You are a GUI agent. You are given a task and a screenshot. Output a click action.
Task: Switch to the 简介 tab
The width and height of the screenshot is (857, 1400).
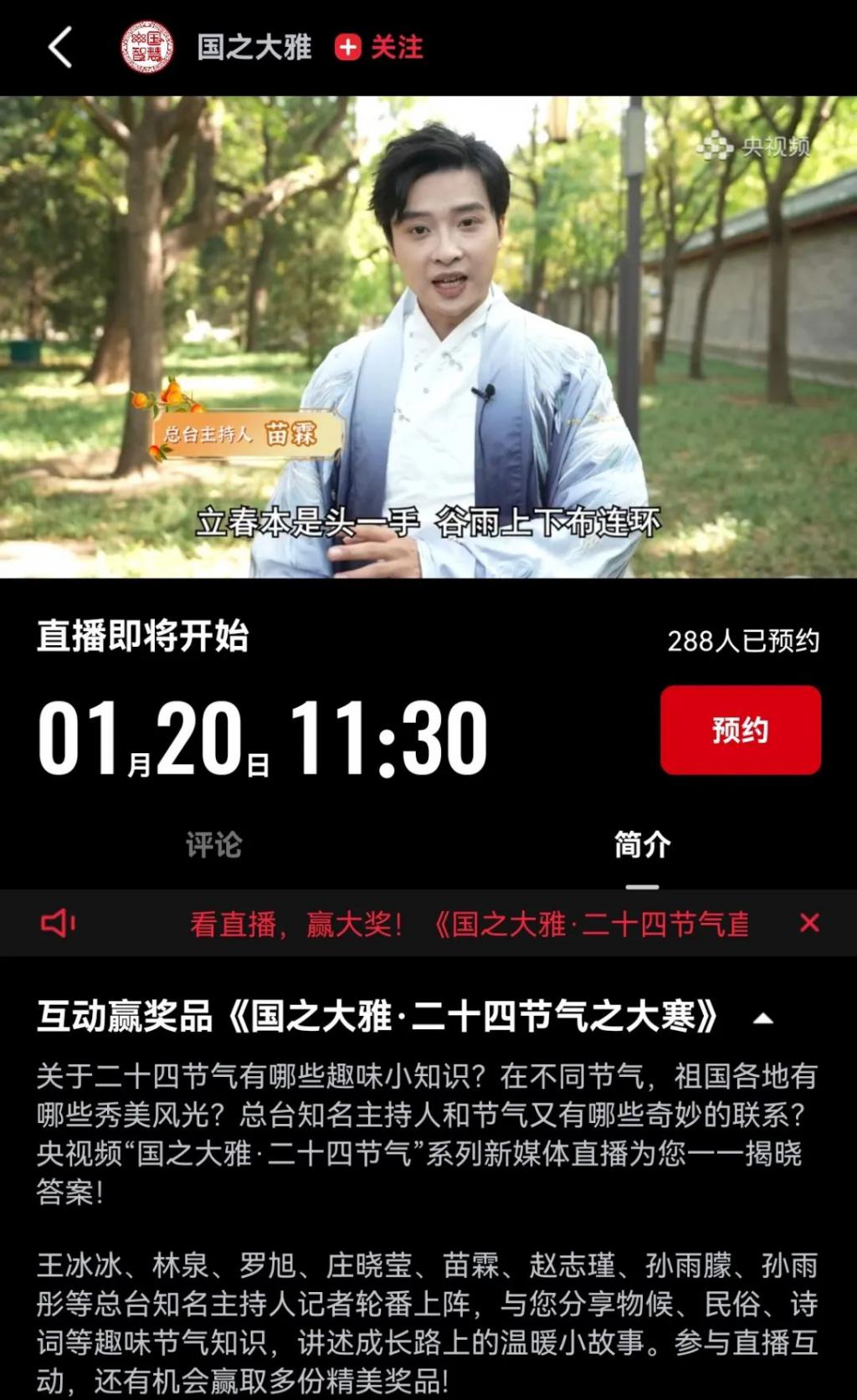[x=642, y=844]
